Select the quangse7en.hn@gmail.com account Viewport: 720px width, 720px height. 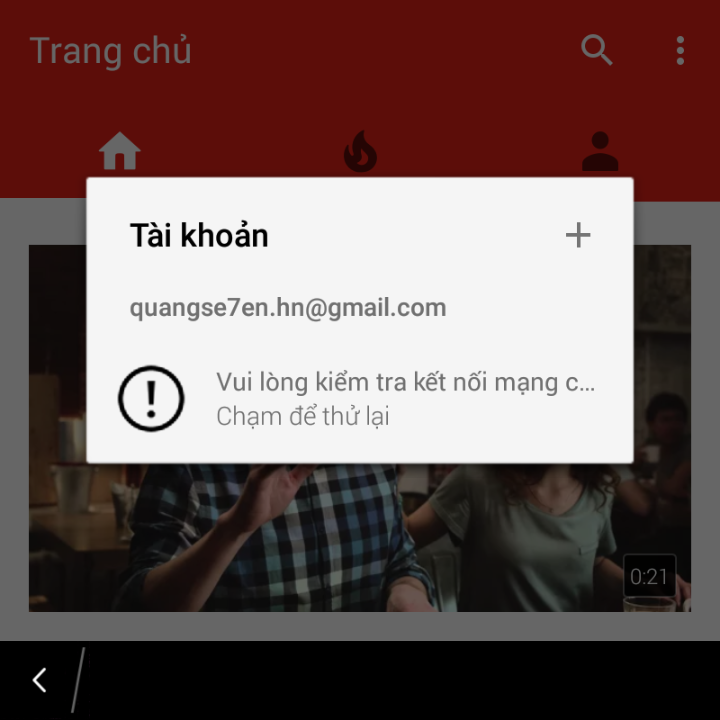[x=288, y=308]
